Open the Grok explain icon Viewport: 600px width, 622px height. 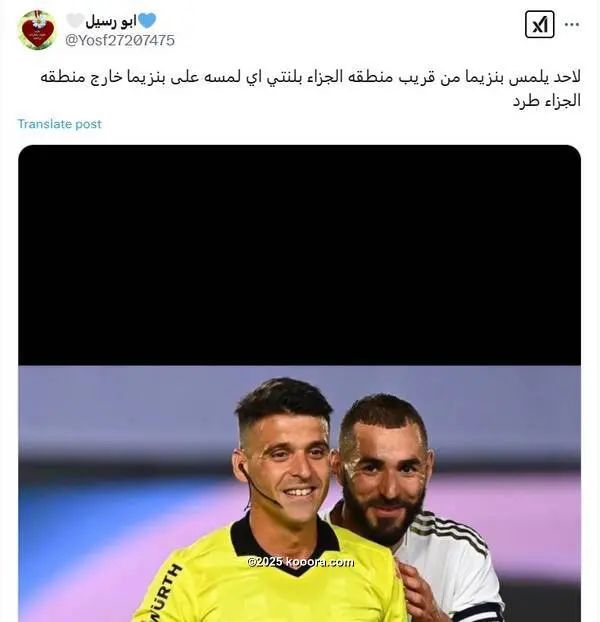[x=539, y=25]
